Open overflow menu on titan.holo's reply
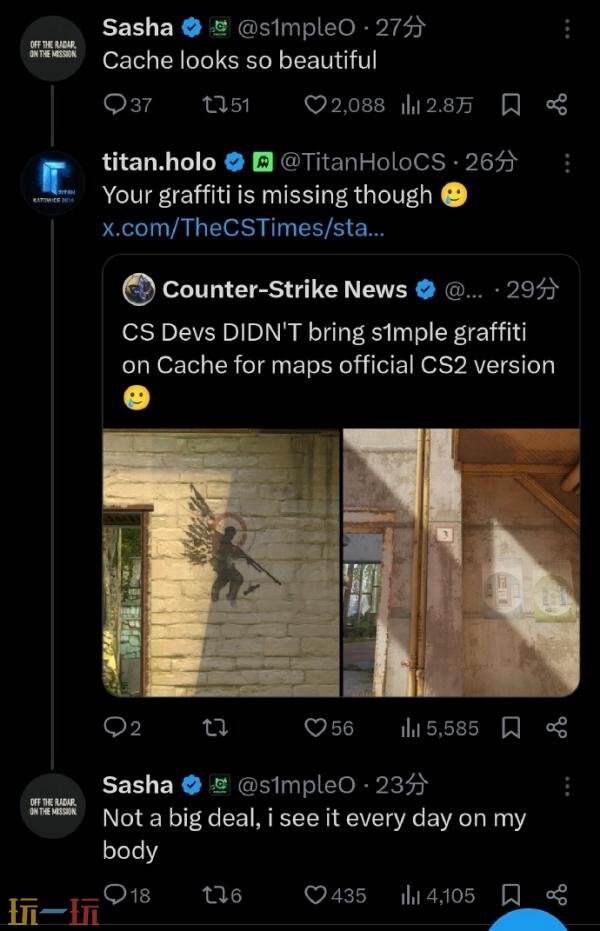This screenshot has height=931, width=600. point(568,162)
